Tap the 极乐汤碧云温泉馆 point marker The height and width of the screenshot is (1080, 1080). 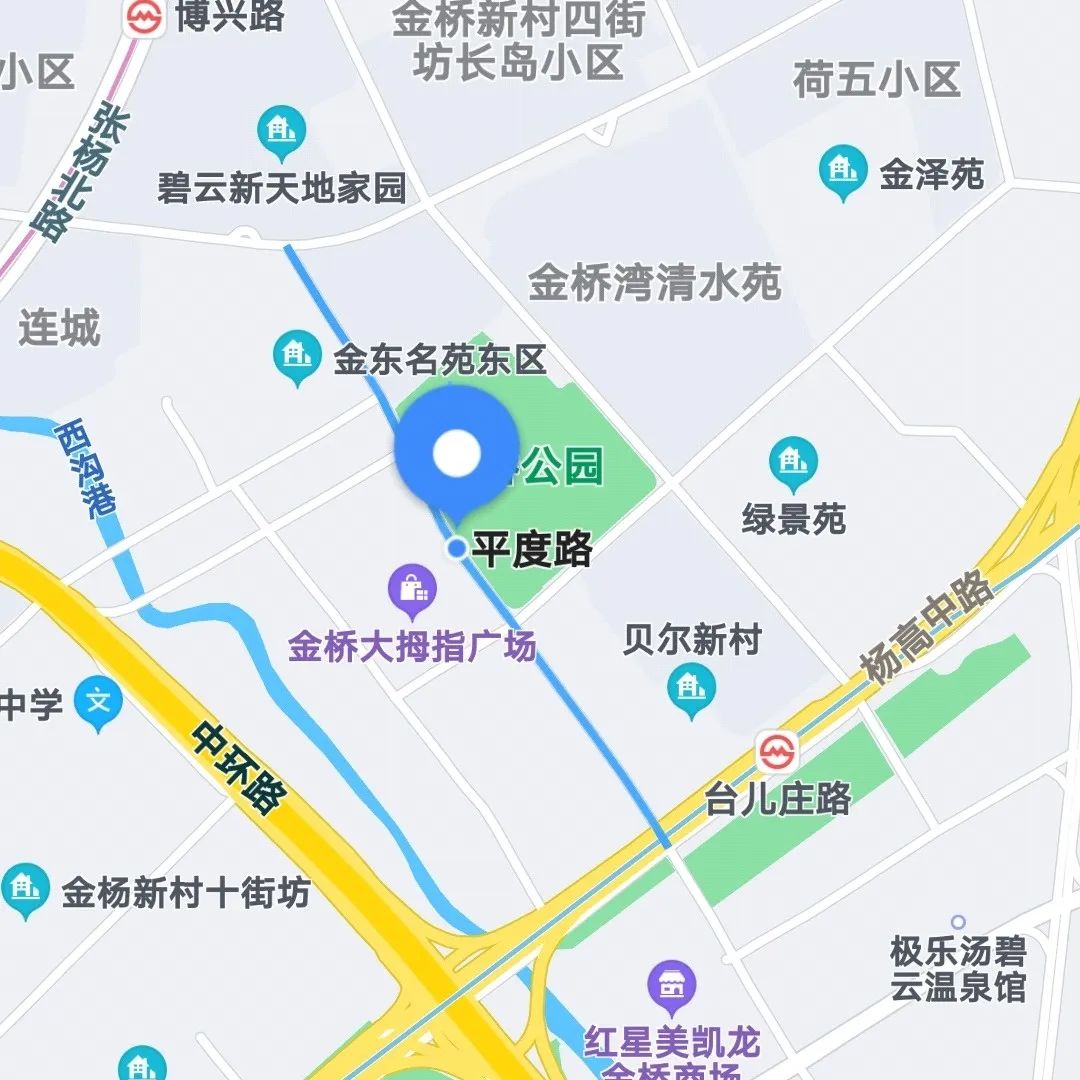tap(958, 922)
